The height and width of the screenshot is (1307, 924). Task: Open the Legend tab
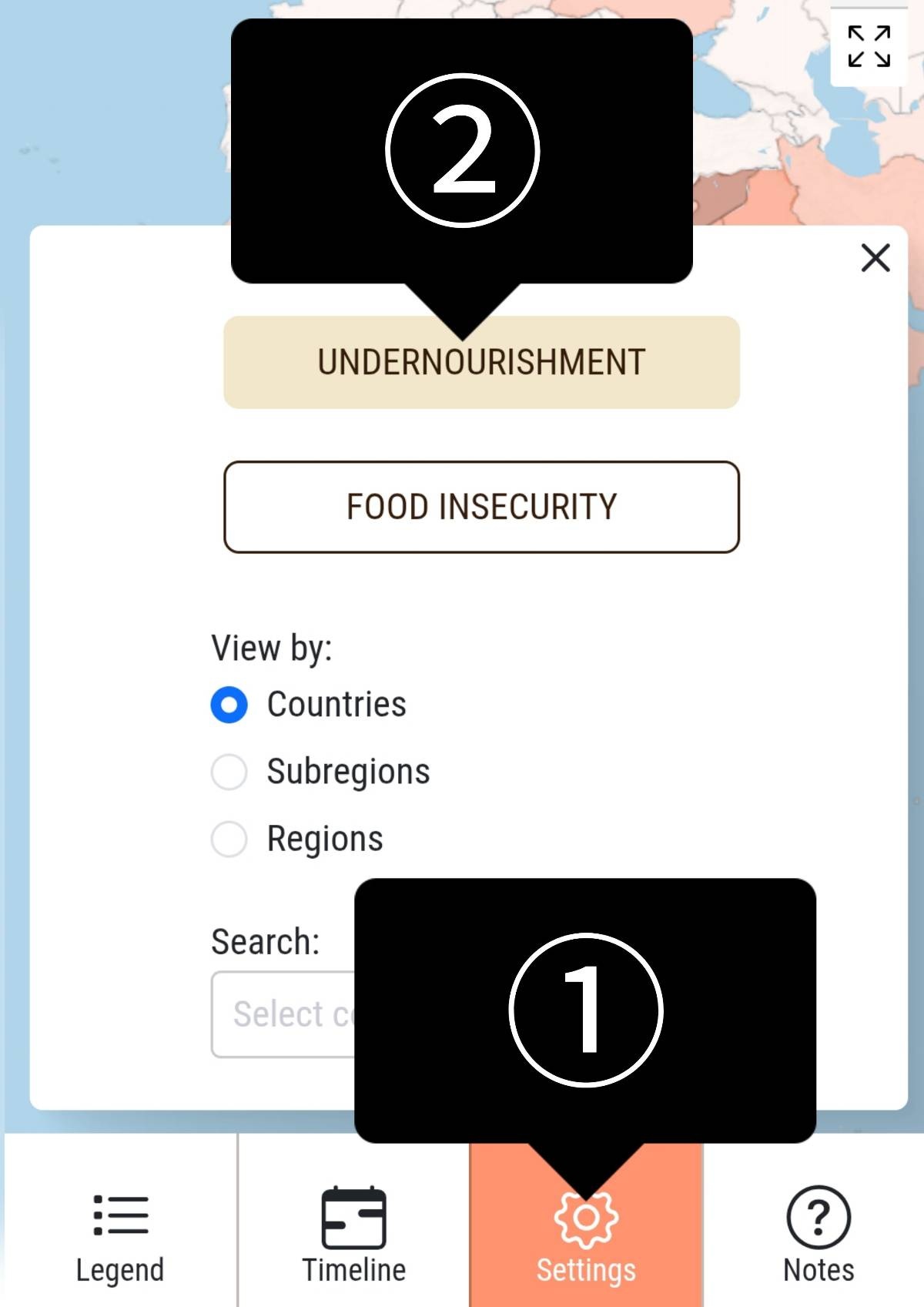[120, 1234]
